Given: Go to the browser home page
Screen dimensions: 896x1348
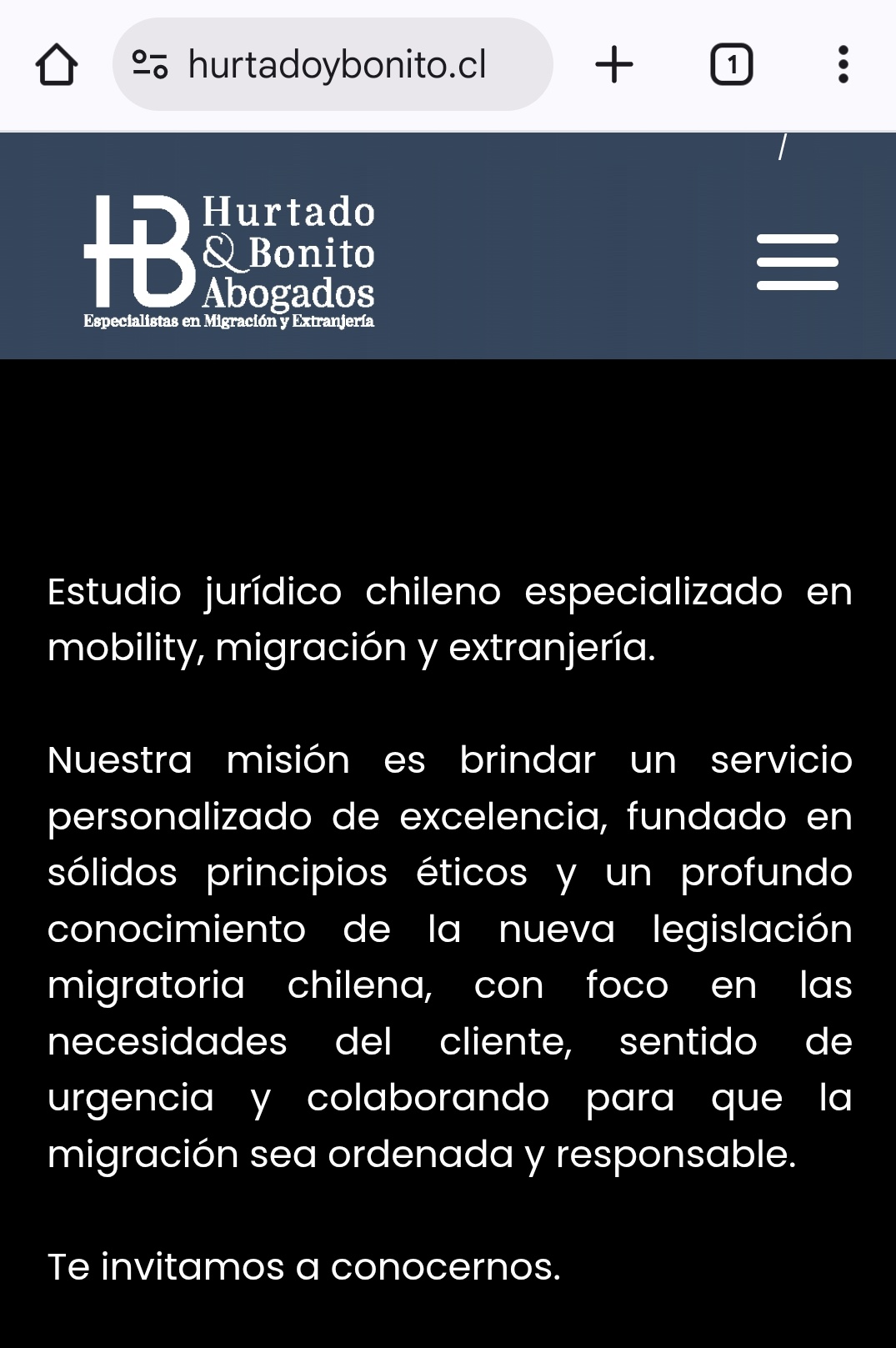Looking at the screenshot, I should (x=57, y=65).
